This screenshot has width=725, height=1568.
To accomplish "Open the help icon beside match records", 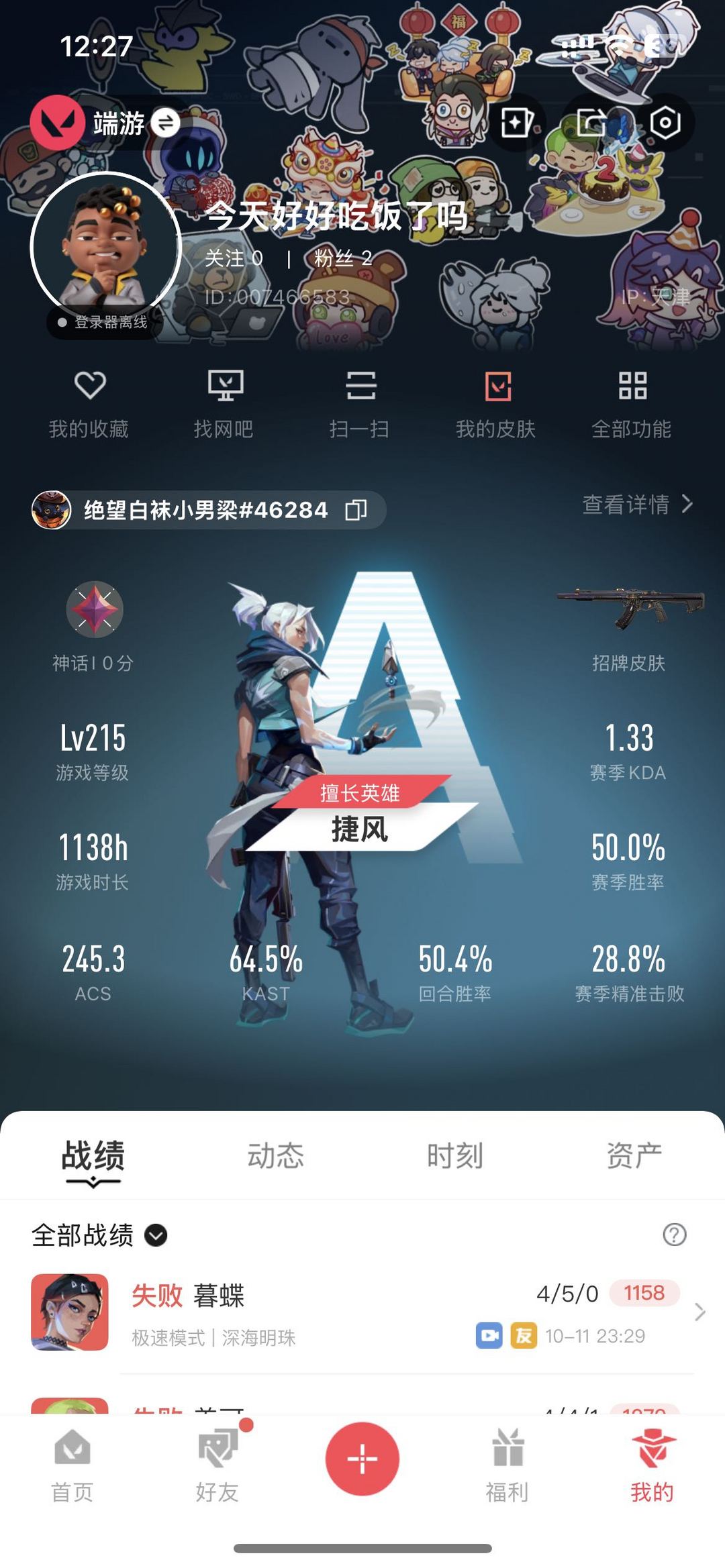I will tap(674, 1235).
